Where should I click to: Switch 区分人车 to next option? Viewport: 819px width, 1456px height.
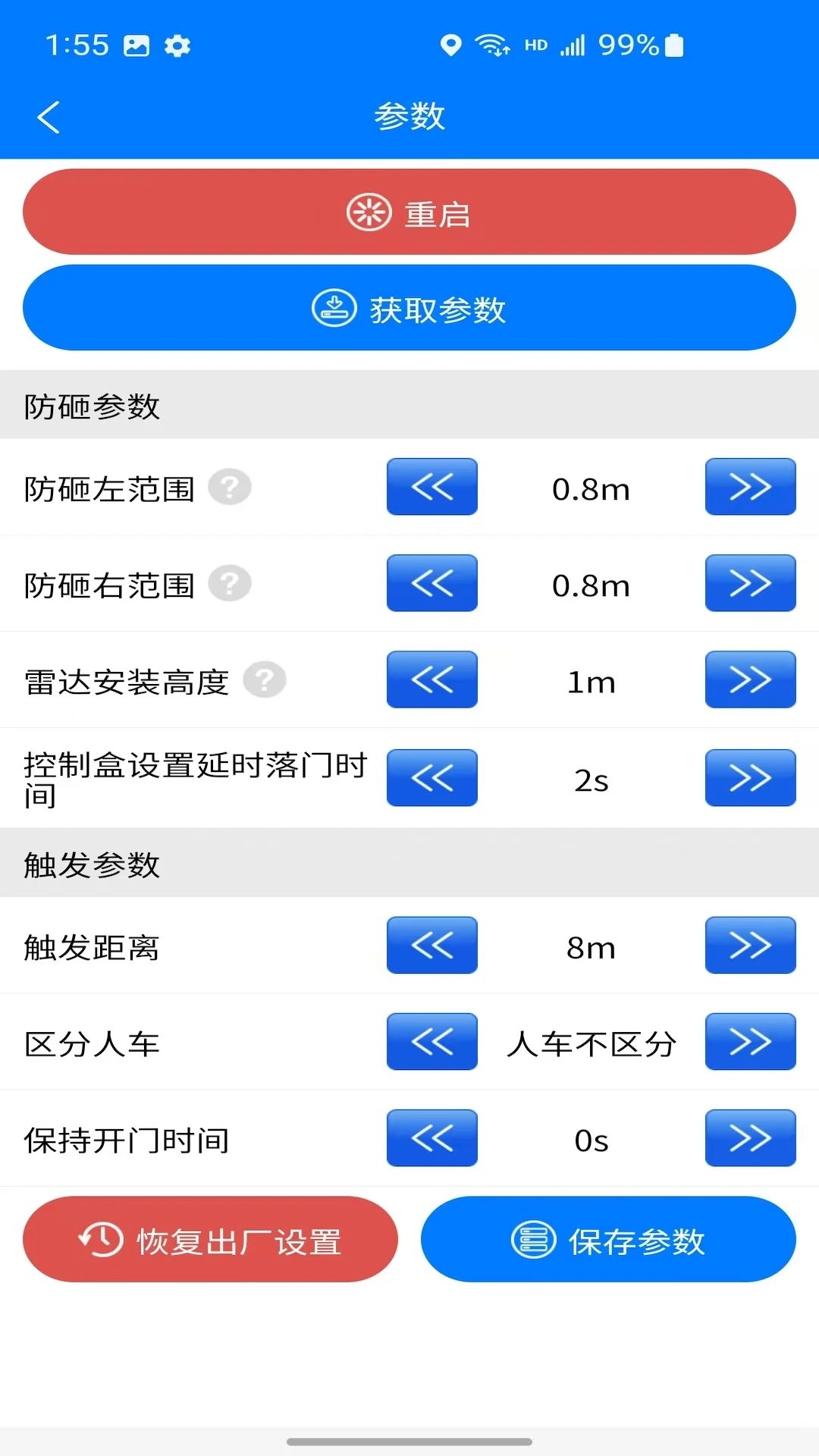point(750,1042)
